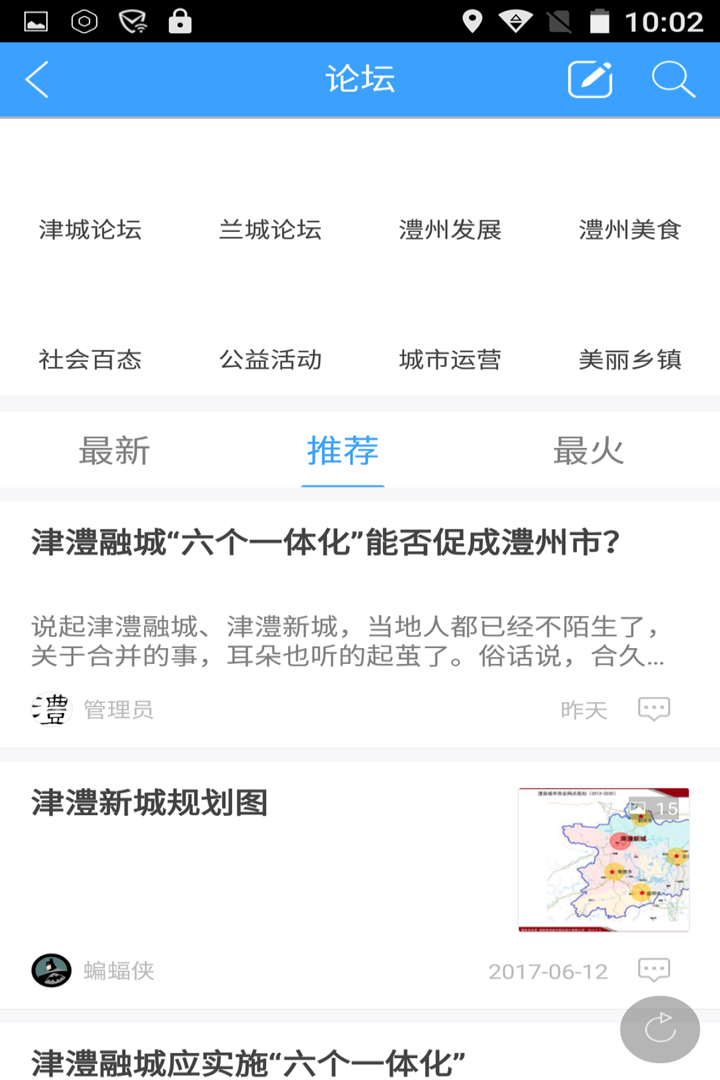Tap the back arrow in the title bar
The image size is (720, 1080).
point(36,79)
